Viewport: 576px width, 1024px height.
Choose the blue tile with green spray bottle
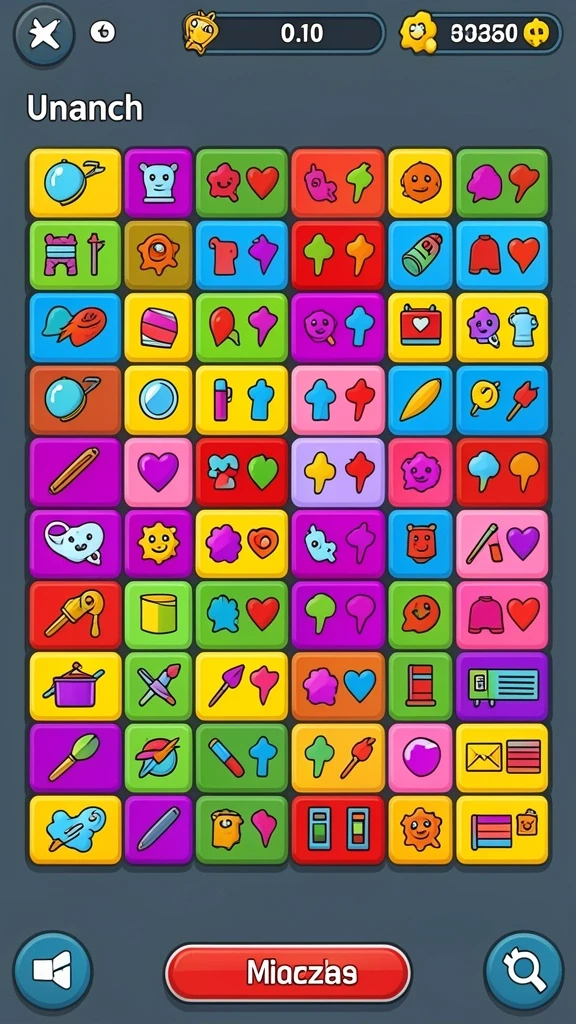tap(420, 255)
